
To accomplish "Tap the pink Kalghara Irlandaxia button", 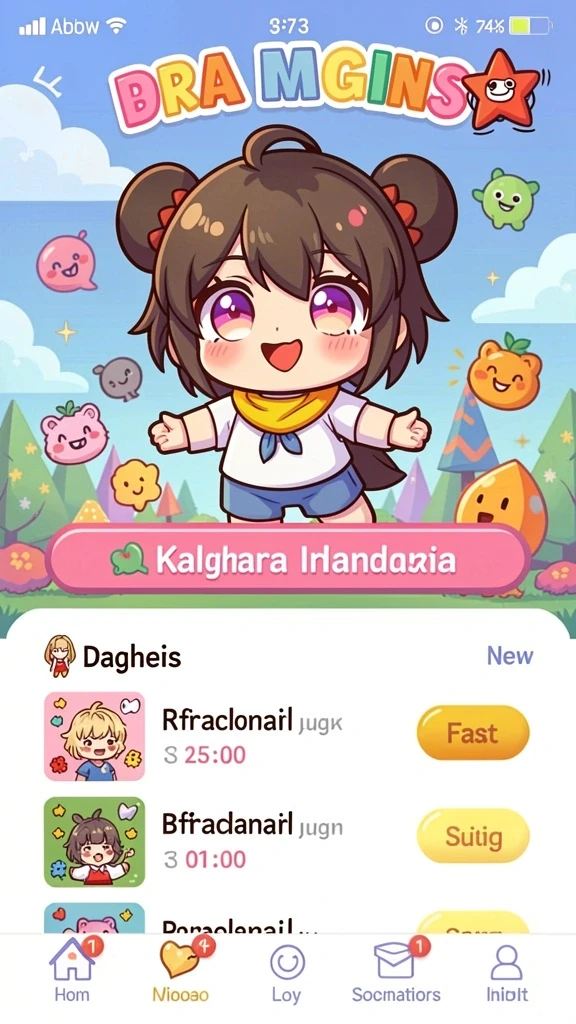I will coord(288,560).
